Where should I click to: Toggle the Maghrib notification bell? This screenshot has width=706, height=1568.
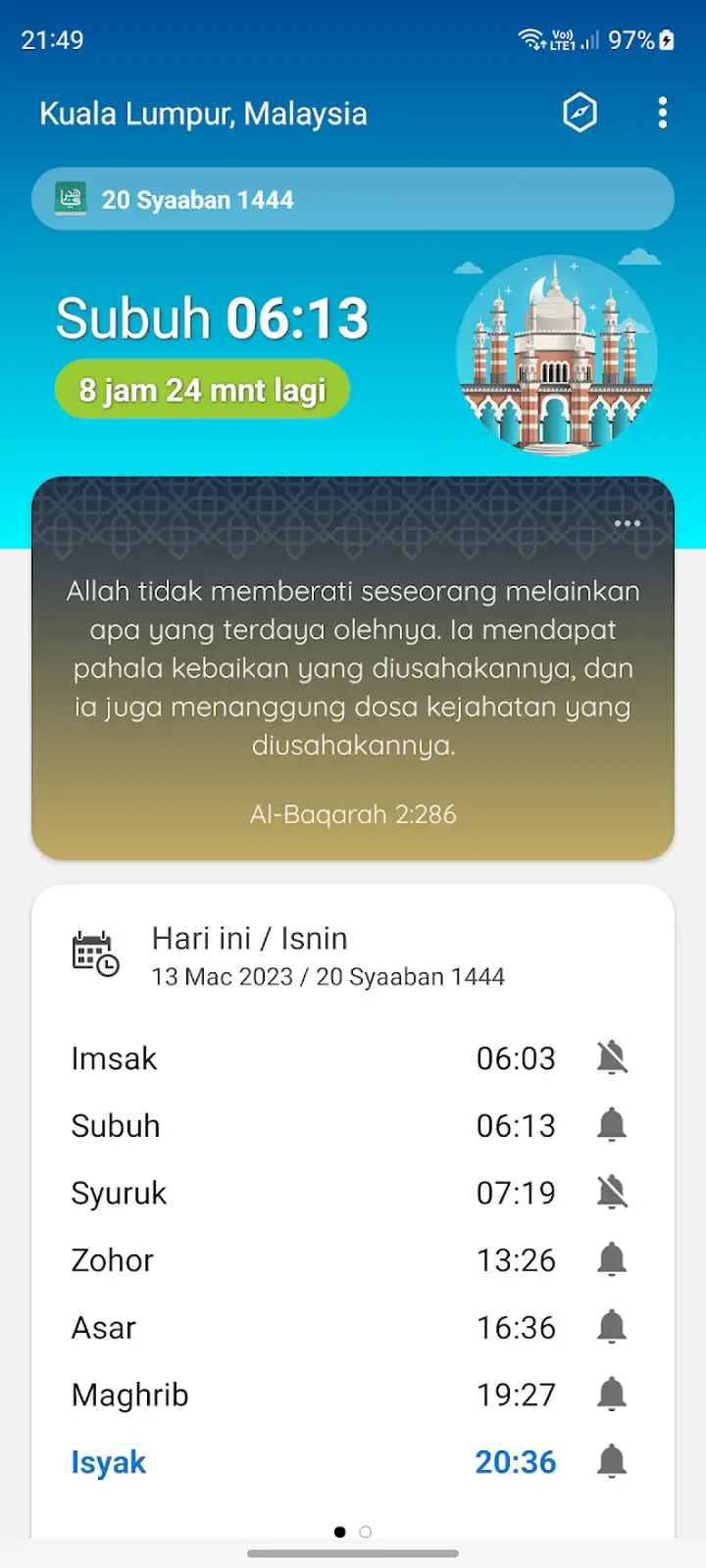612,1395
